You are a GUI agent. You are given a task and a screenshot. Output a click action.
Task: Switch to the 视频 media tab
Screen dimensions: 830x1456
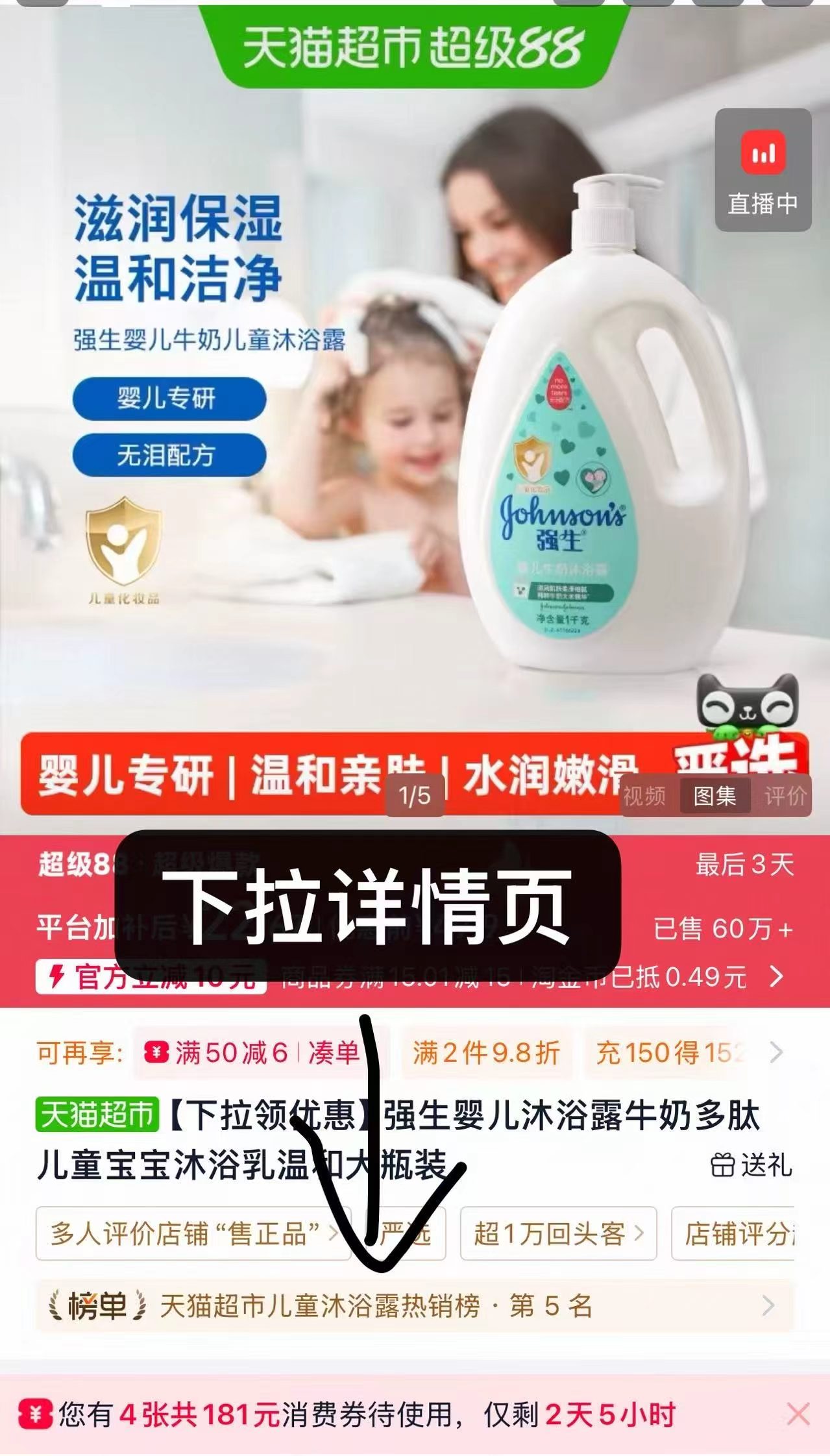point(644,795)
